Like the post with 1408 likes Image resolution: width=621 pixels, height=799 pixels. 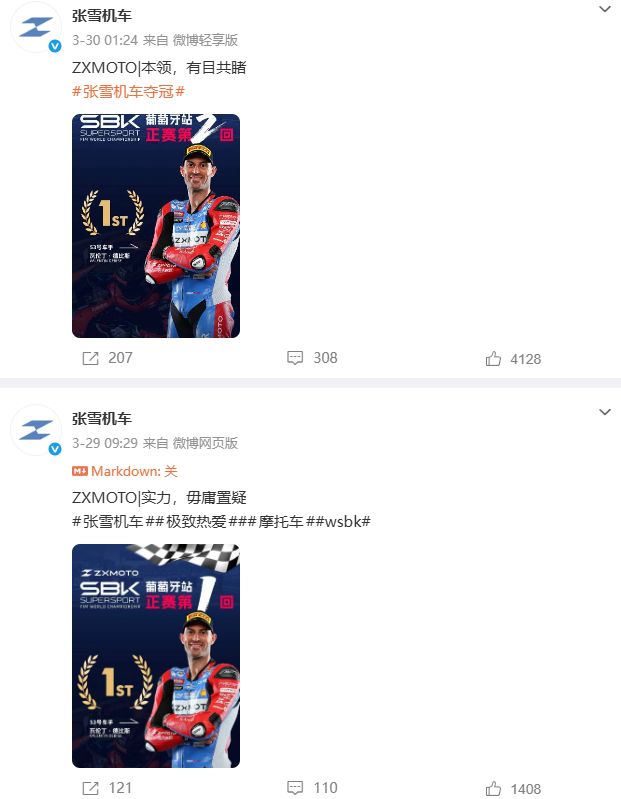(512, 789)
